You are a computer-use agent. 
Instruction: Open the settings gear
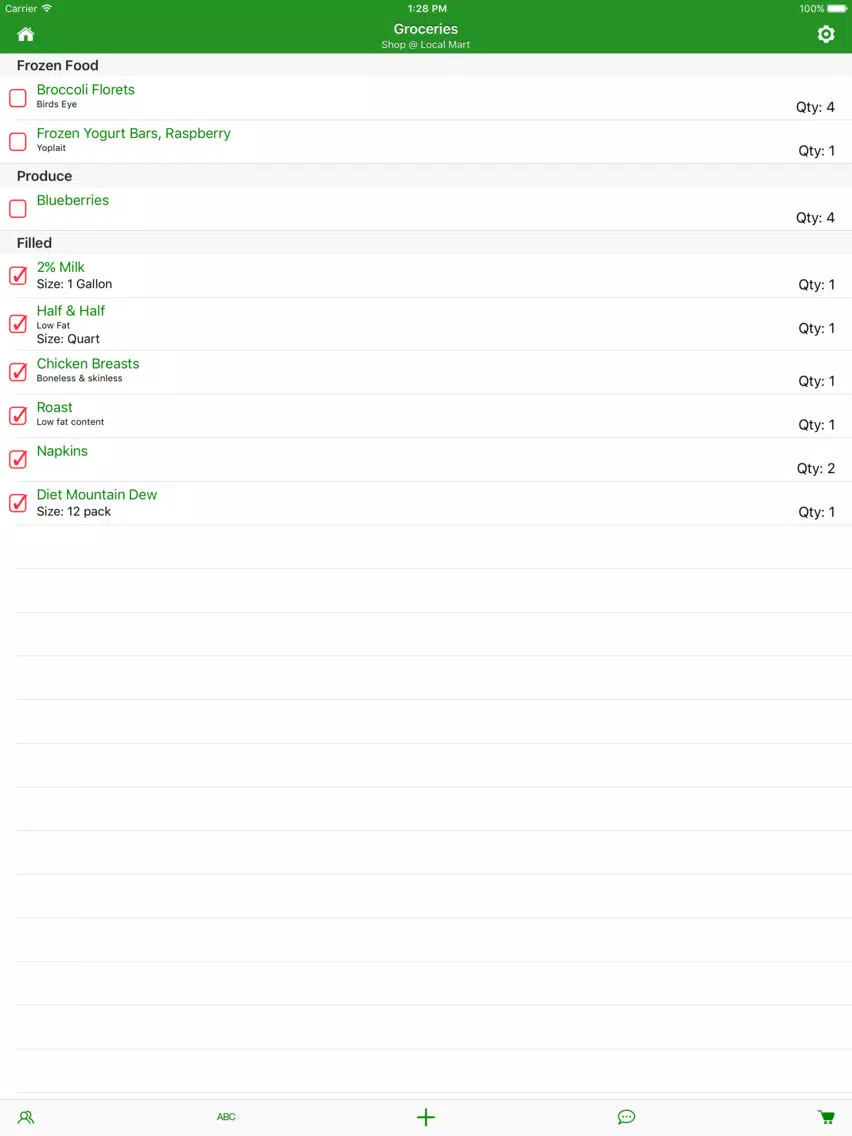[x=826, y=35]
